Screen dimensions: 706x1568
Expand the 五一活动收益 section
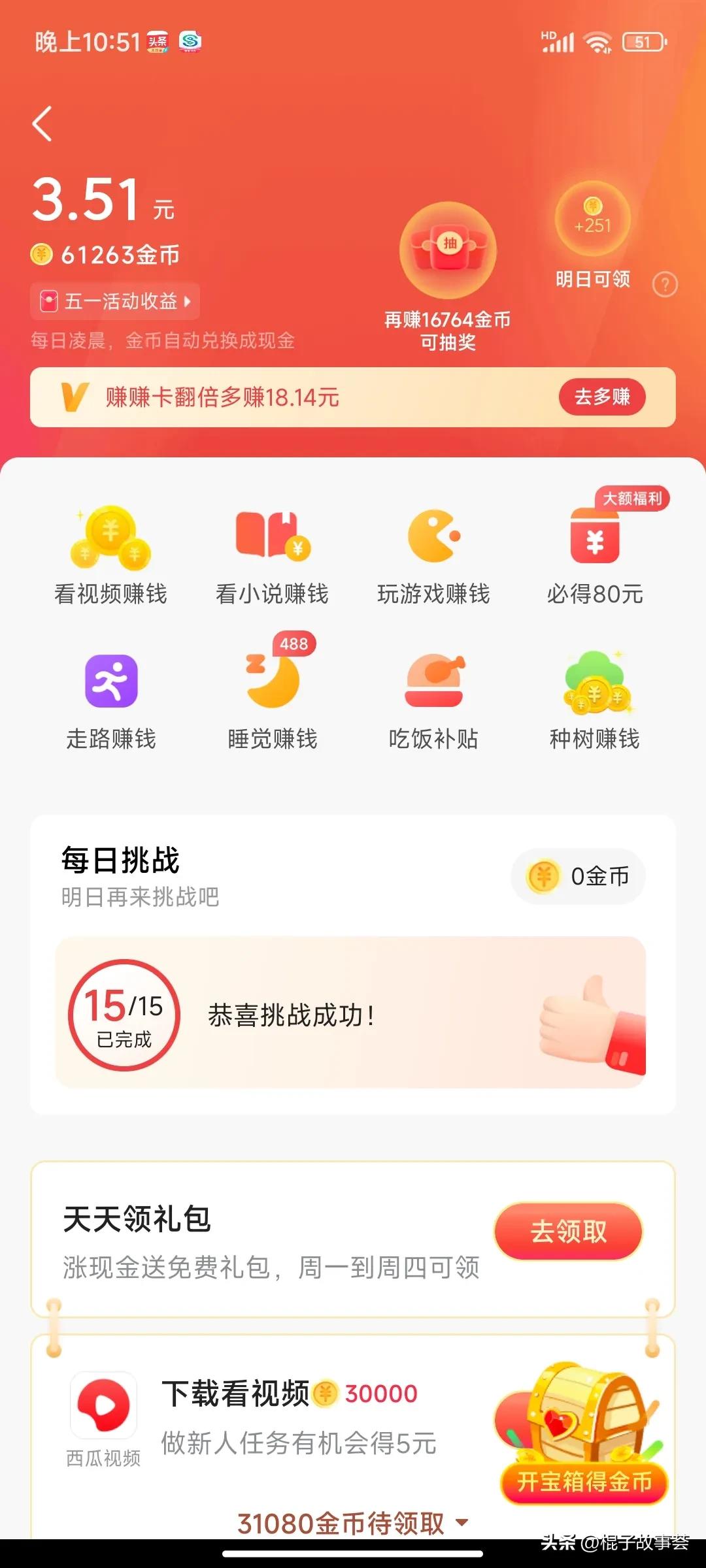114,301
